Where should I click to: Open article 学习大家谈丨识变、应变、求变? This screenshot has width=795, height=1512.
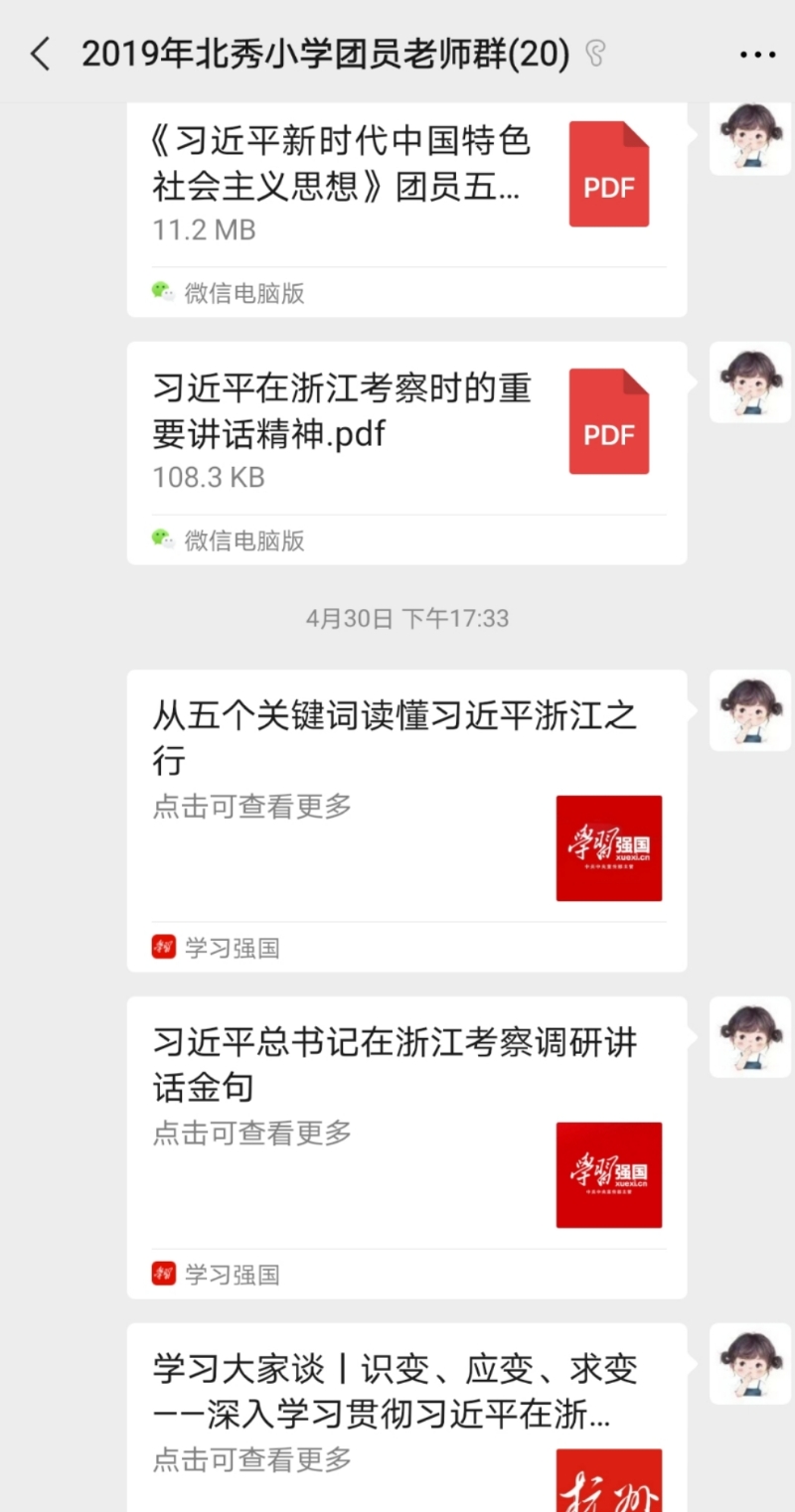(x=406, y=1411)
